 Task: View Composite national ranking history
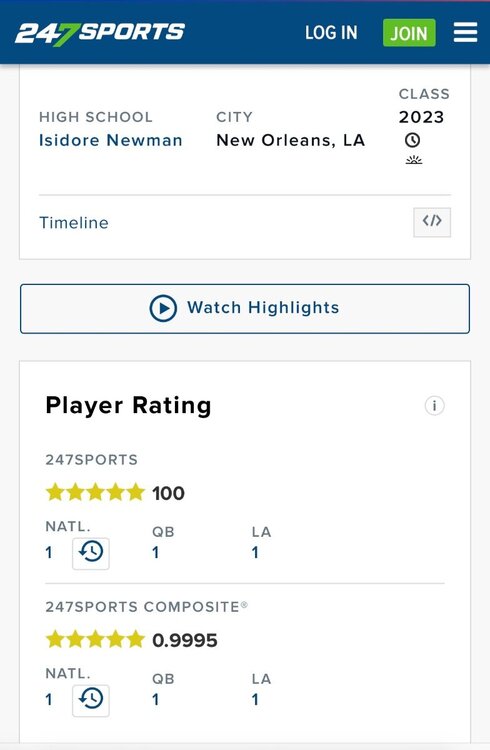coord(91,700)
